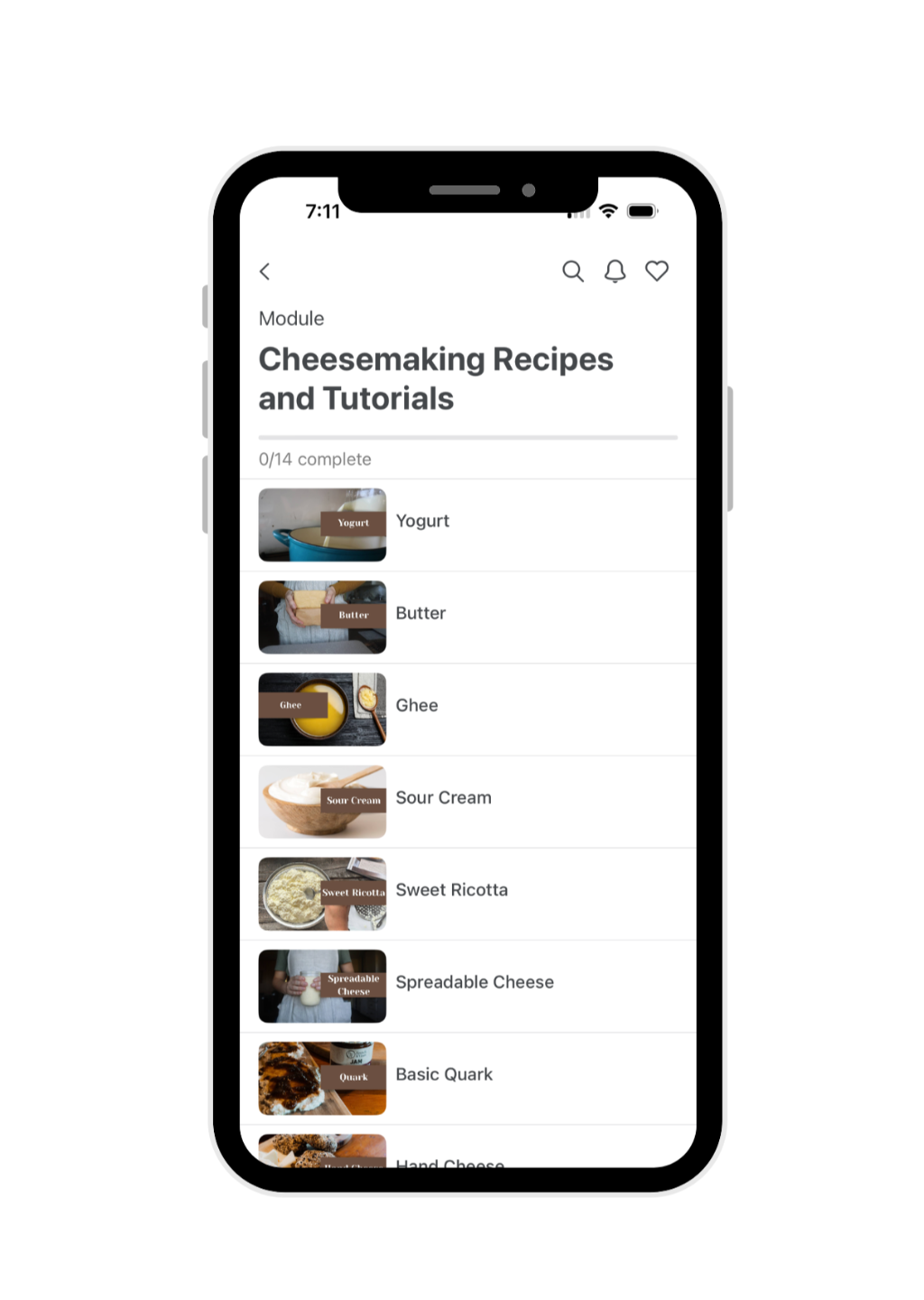Open favorites via the heart icon
924x1300 pixels.
[657, 271]
